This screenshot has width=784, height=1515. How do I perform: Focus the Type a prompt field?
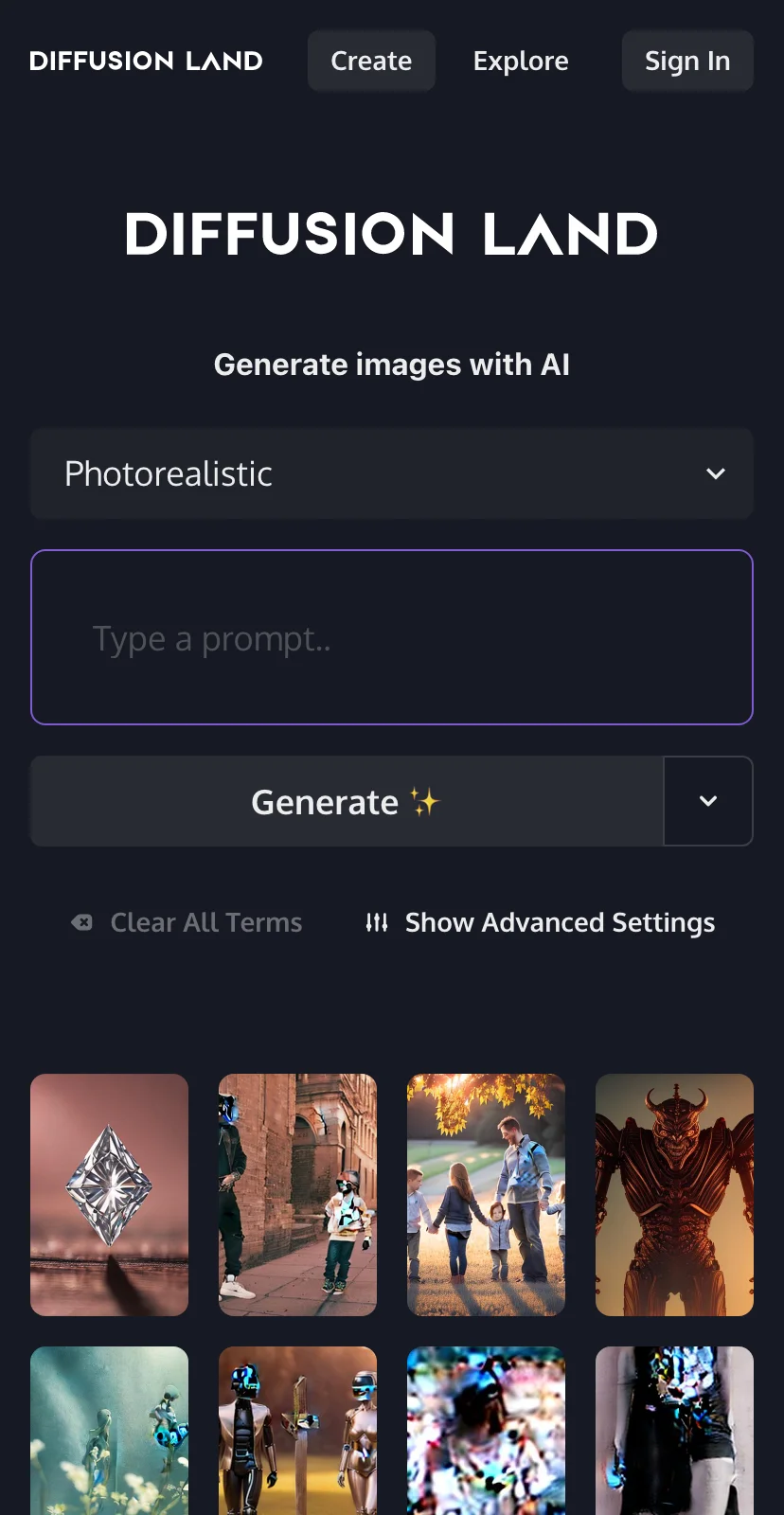point(392,637)
